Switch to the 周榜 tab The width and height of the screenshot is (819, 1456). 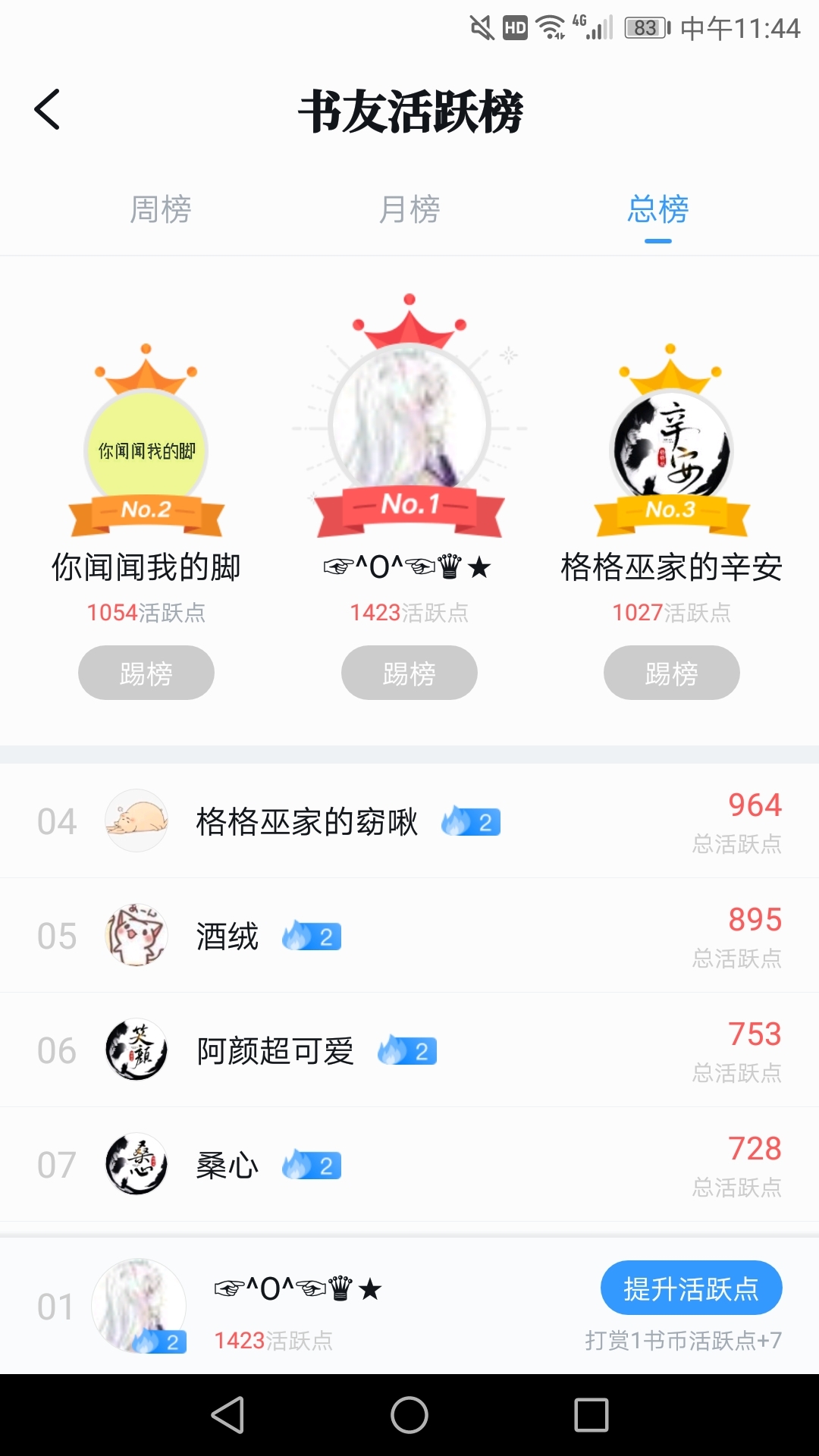161,209
